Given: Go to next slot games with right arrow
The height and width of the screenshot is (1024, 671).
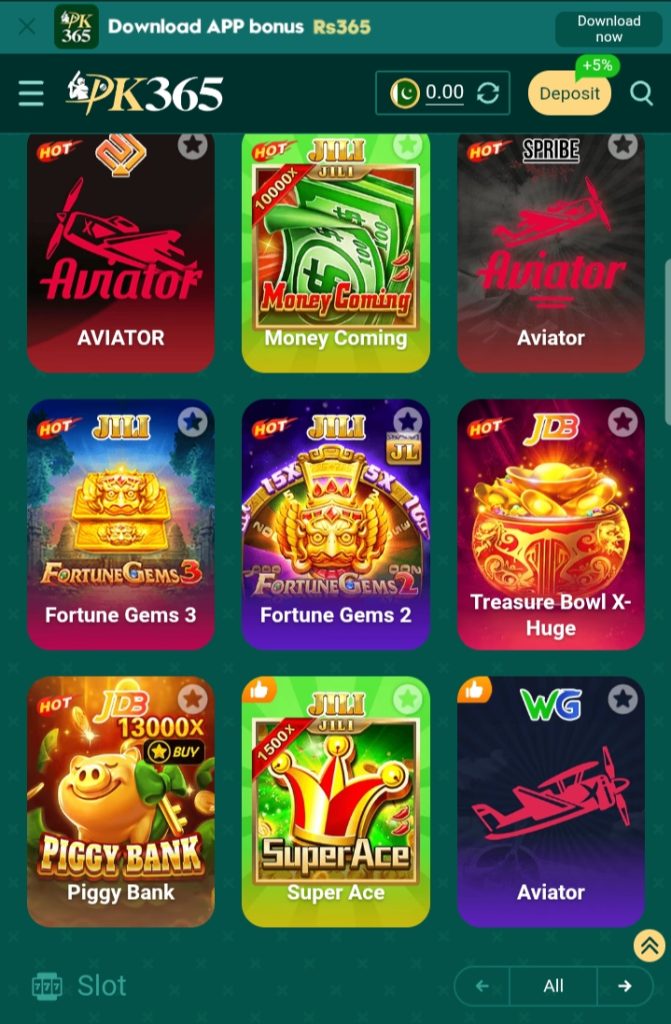Looking at the screenshot, I should point(625,986).
